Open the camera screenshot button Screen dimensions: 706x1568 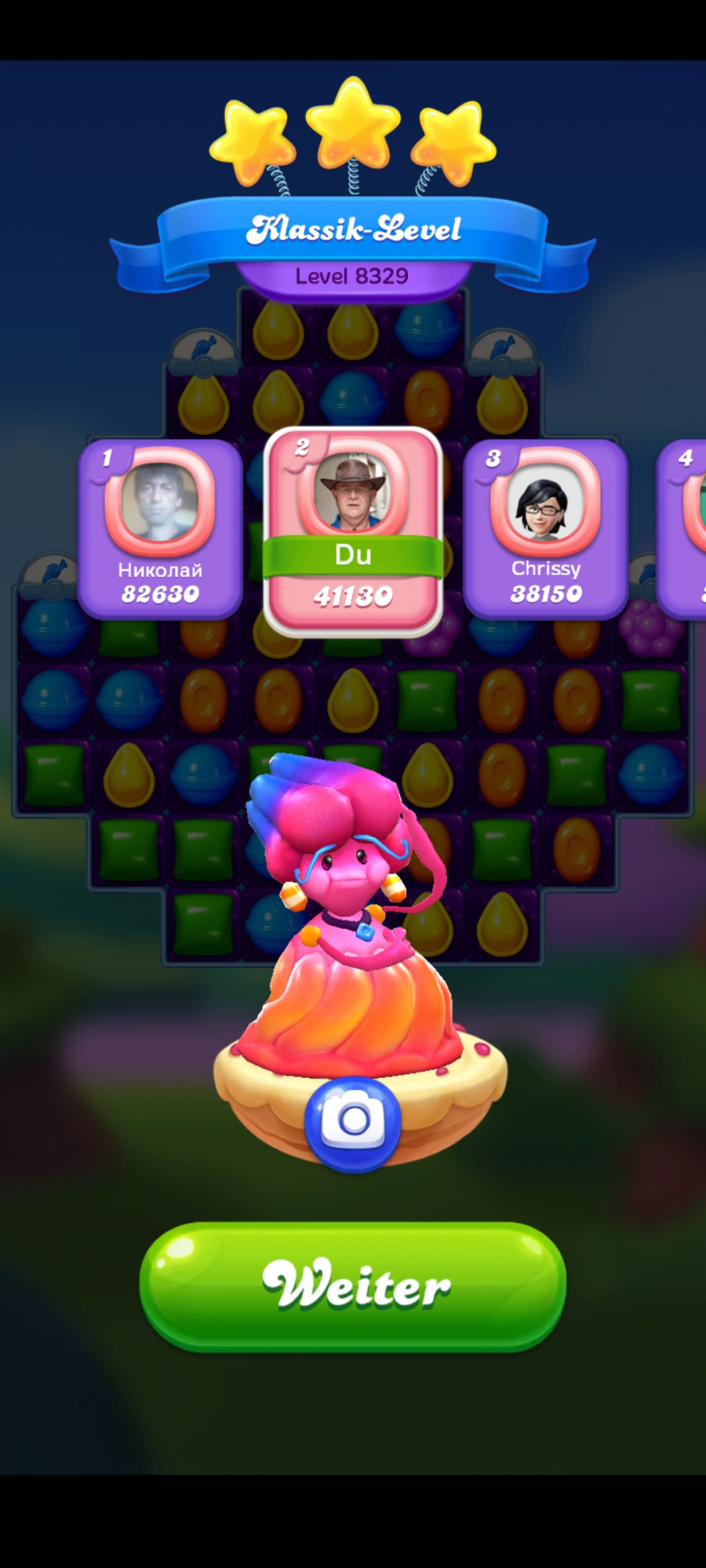tap(353, 1123)
